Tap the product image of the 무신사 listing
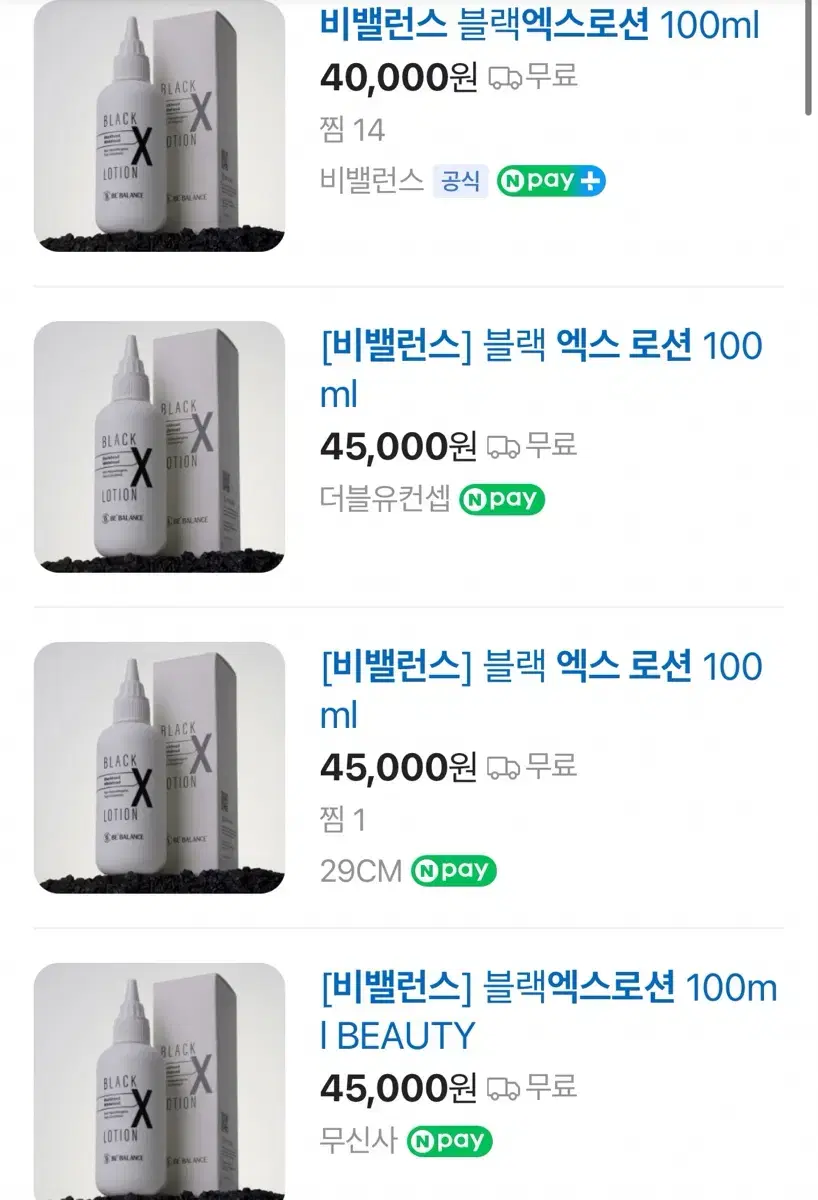This screenshot has width=818, height=1200. click(159, 1080)
